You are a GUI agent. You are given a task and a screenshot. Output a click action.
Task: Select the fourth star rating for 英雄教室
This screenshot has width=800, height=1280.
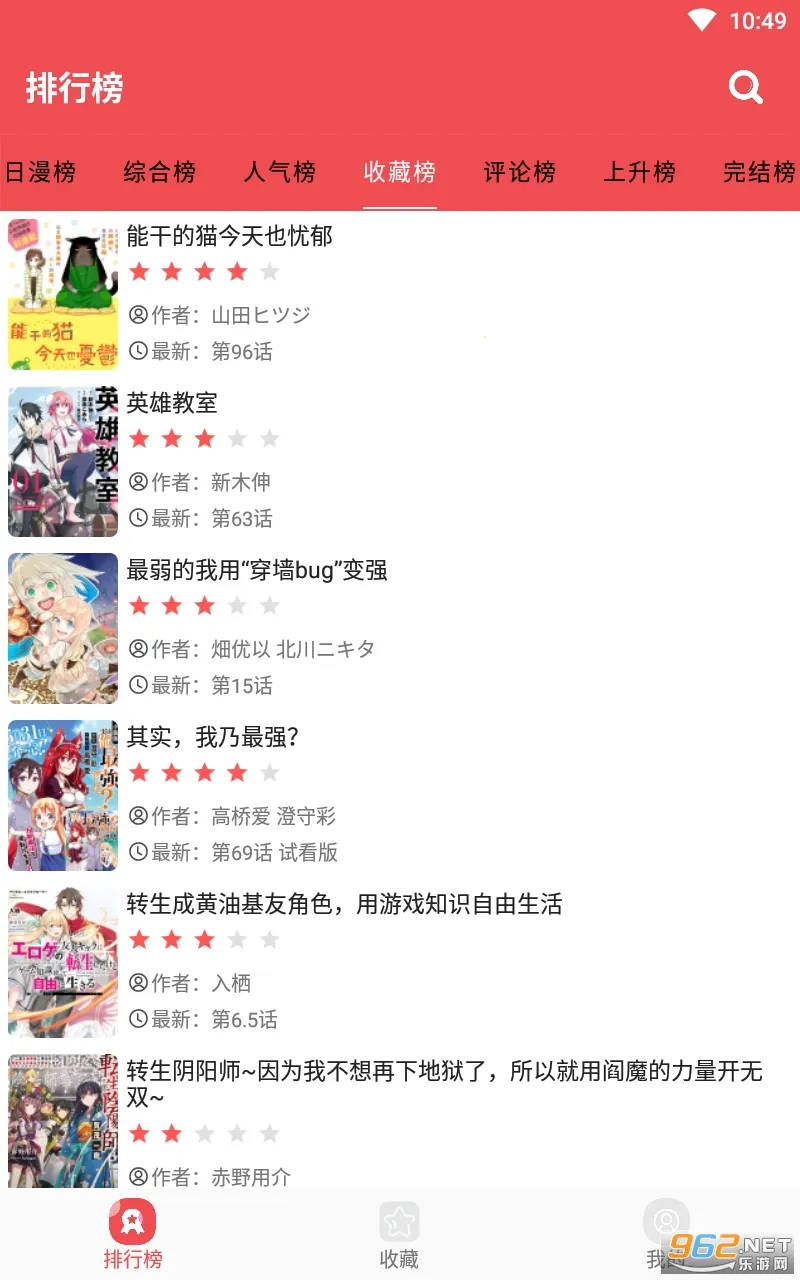(236, 438)
